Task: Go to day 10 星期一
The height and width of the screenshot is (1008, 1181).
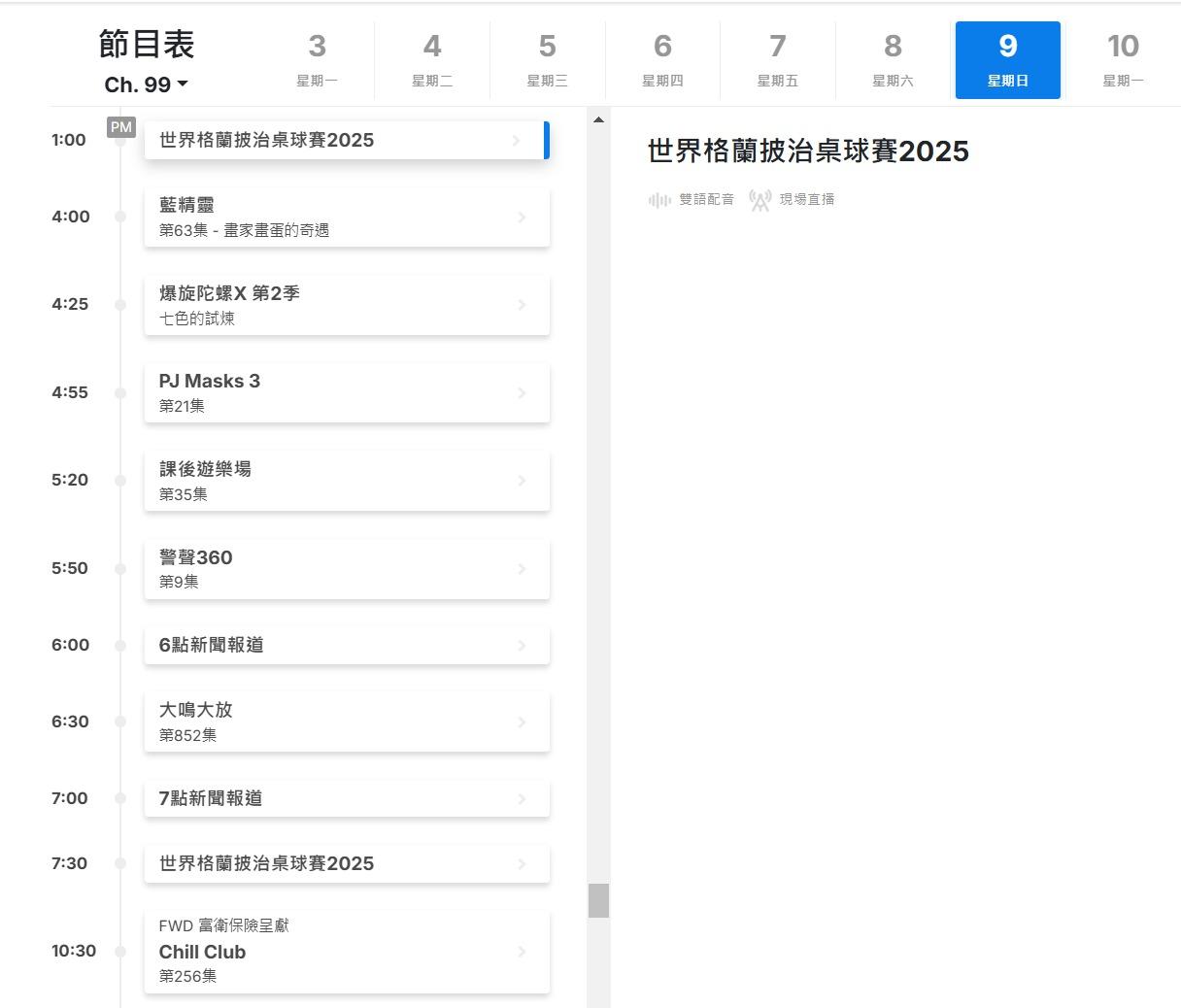Action: pyautogui.click(x=1123, y=59)
